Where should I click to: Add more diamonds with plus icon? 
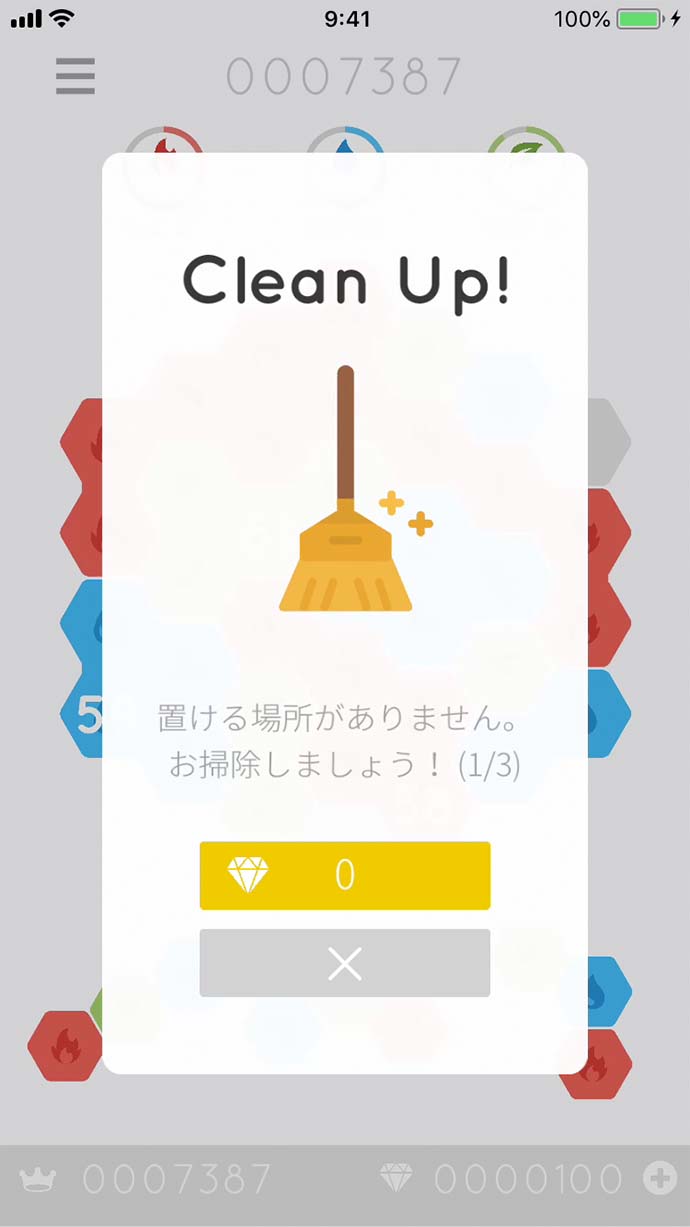click(659, 1179)
